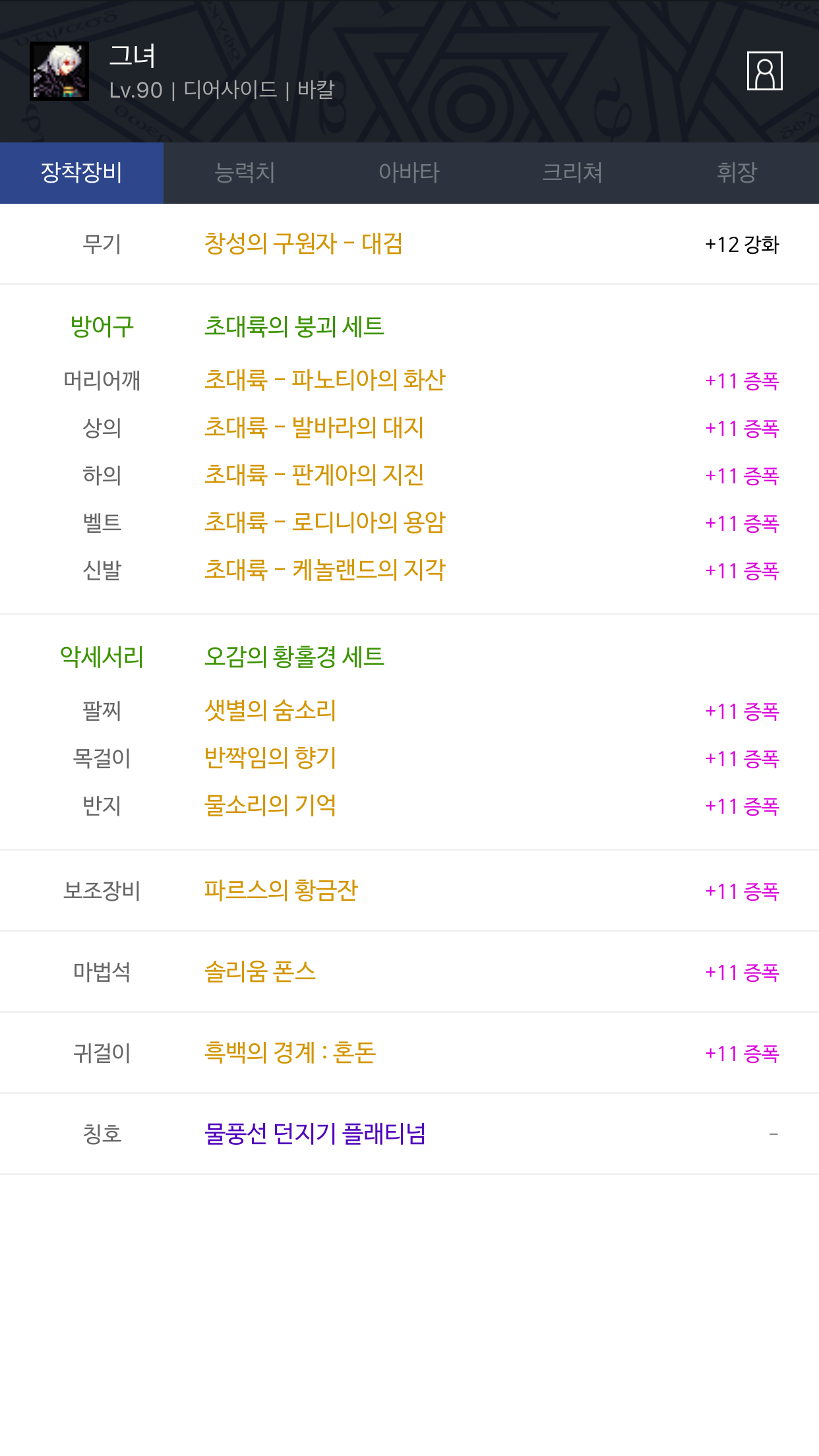Open title 물풍선 던지기 플래티넘
The height and width of the screenshot is (1456, 819).
pos(315,1134)
